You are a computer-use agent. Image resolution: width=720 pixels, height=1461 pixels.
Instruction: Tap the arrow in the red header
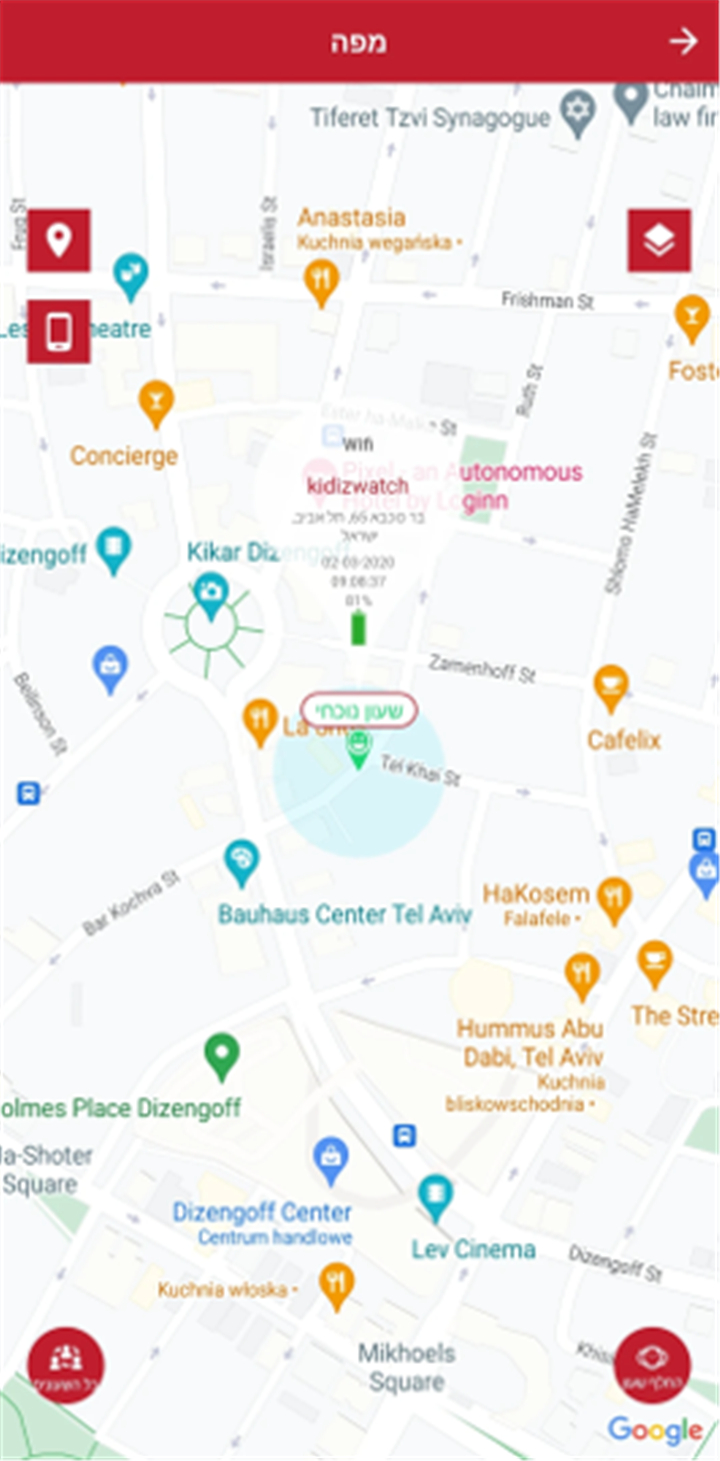pos(684,41)
